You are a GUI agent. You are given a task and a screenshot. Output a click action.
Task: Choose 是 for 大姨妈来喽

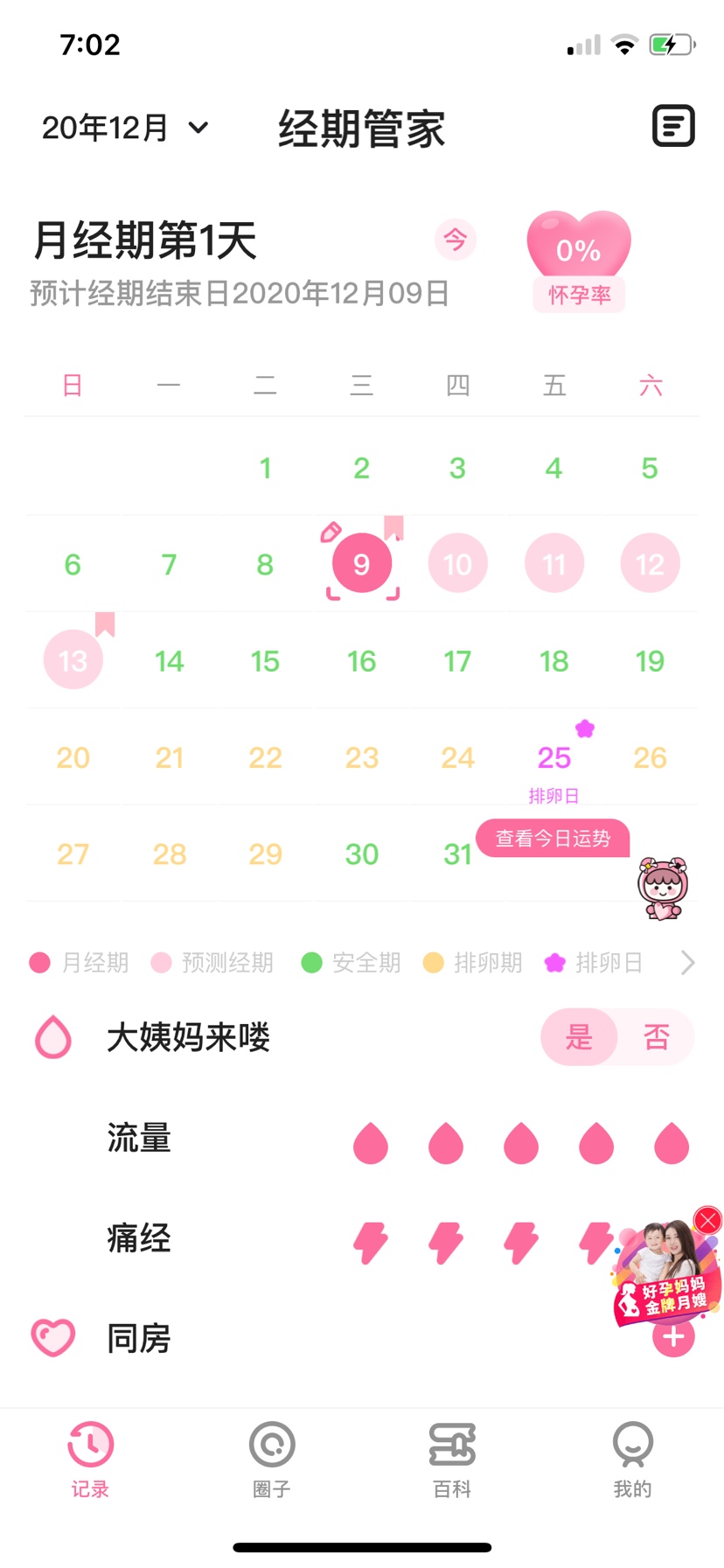coord(579,1037)
